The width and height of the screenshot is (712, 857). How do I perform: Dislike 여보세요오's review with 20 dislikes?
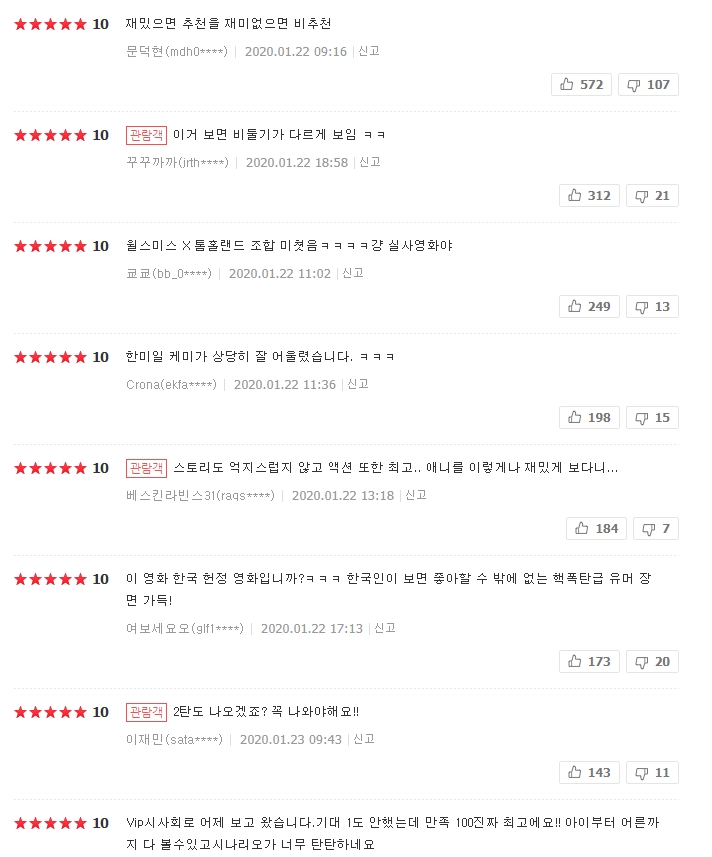point(652,662)
